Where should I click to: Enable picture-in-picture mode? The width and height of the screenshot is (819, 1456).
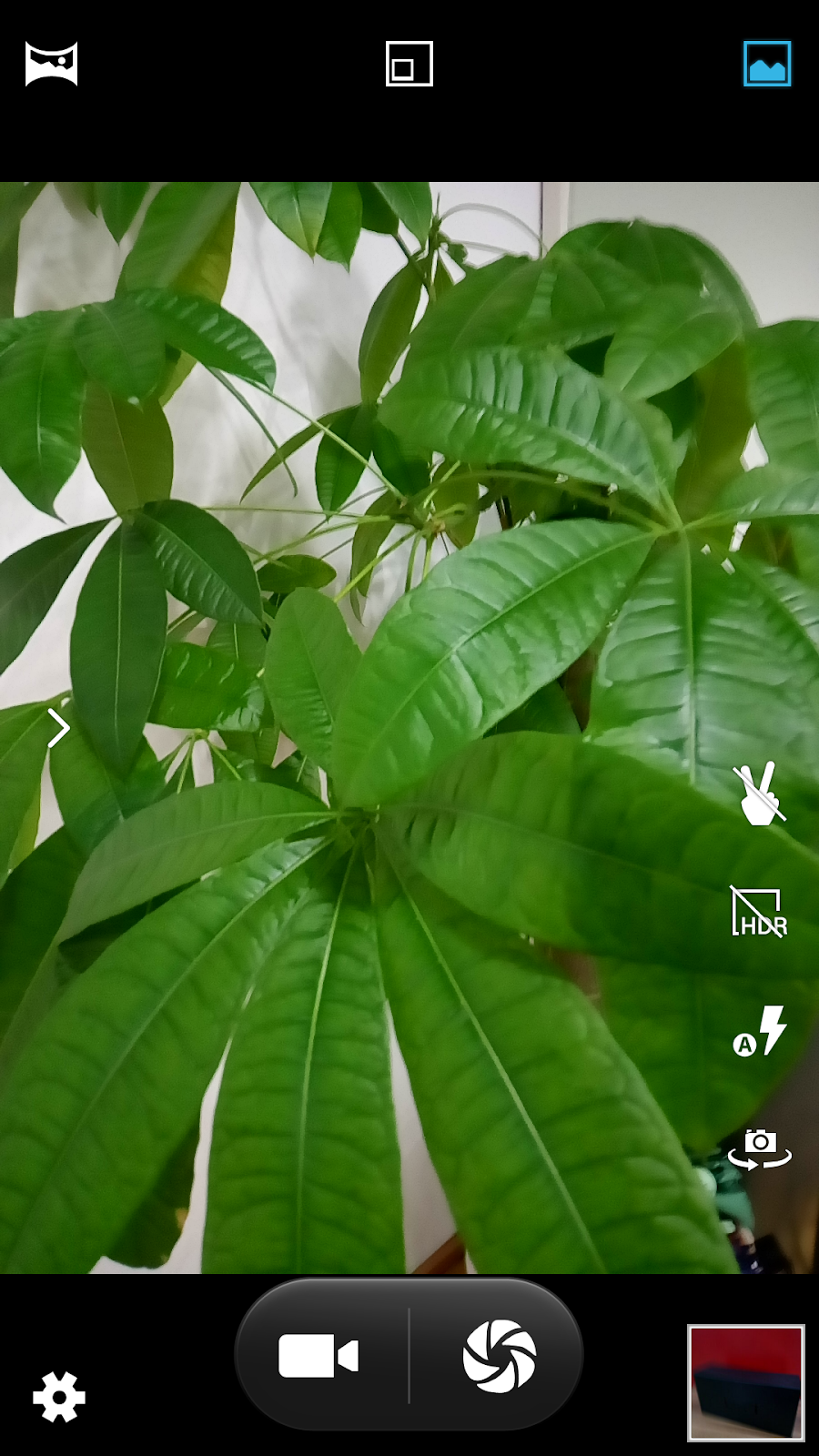(409, 64)
